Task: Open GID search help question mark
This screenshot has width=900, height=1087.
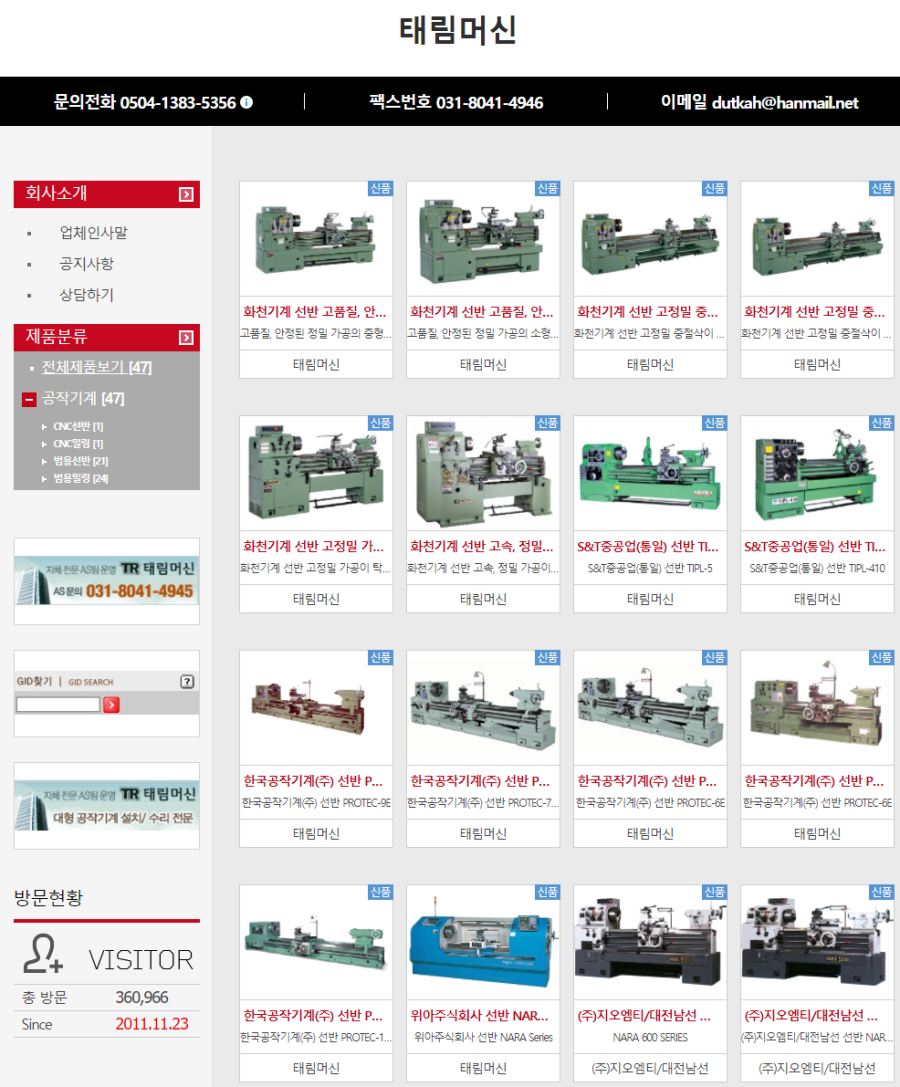Action: tap(187, 682)
